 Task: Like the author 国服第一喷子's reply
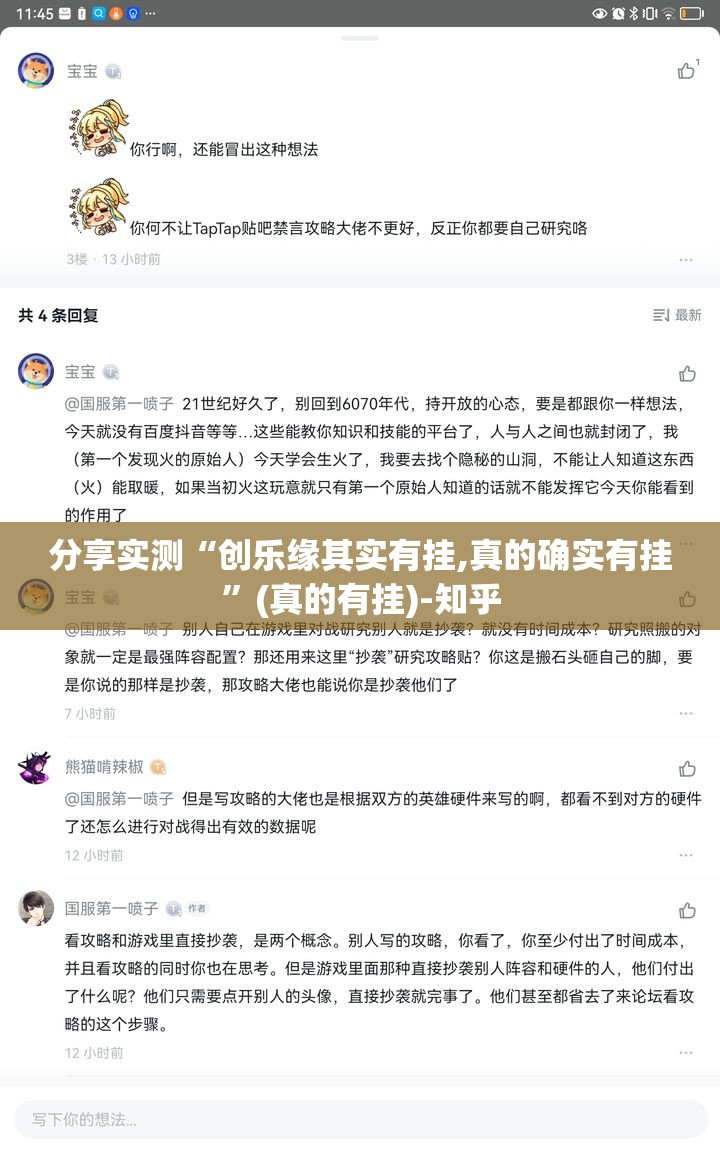687,910
